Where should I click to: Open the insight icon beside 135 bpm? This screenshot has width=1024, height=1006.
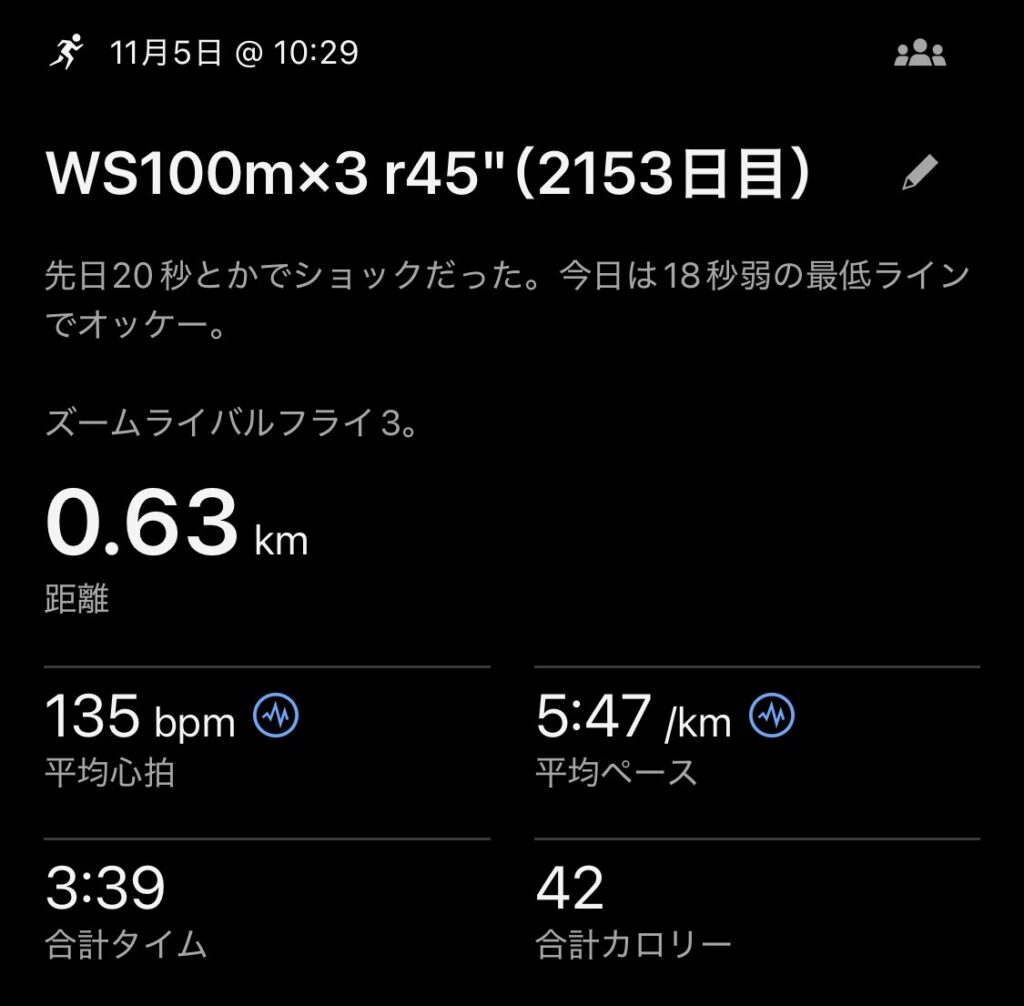pyautogui.click(x=276, y=715)
